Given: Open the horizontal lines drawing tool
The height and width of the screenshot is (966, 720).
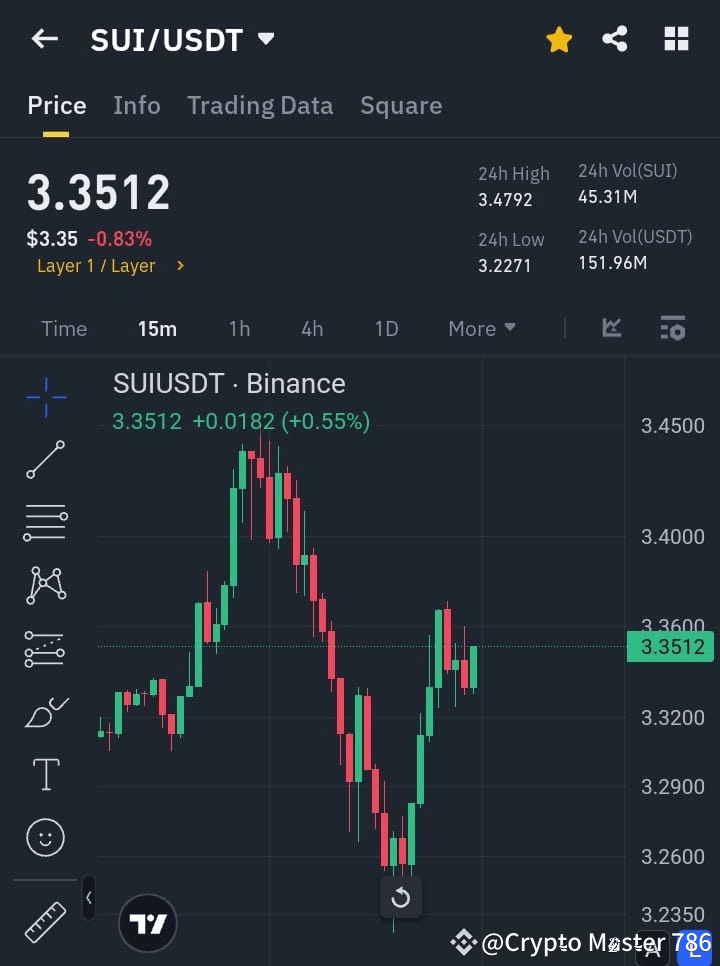Looking at the screenshot, I should (45, 523).
